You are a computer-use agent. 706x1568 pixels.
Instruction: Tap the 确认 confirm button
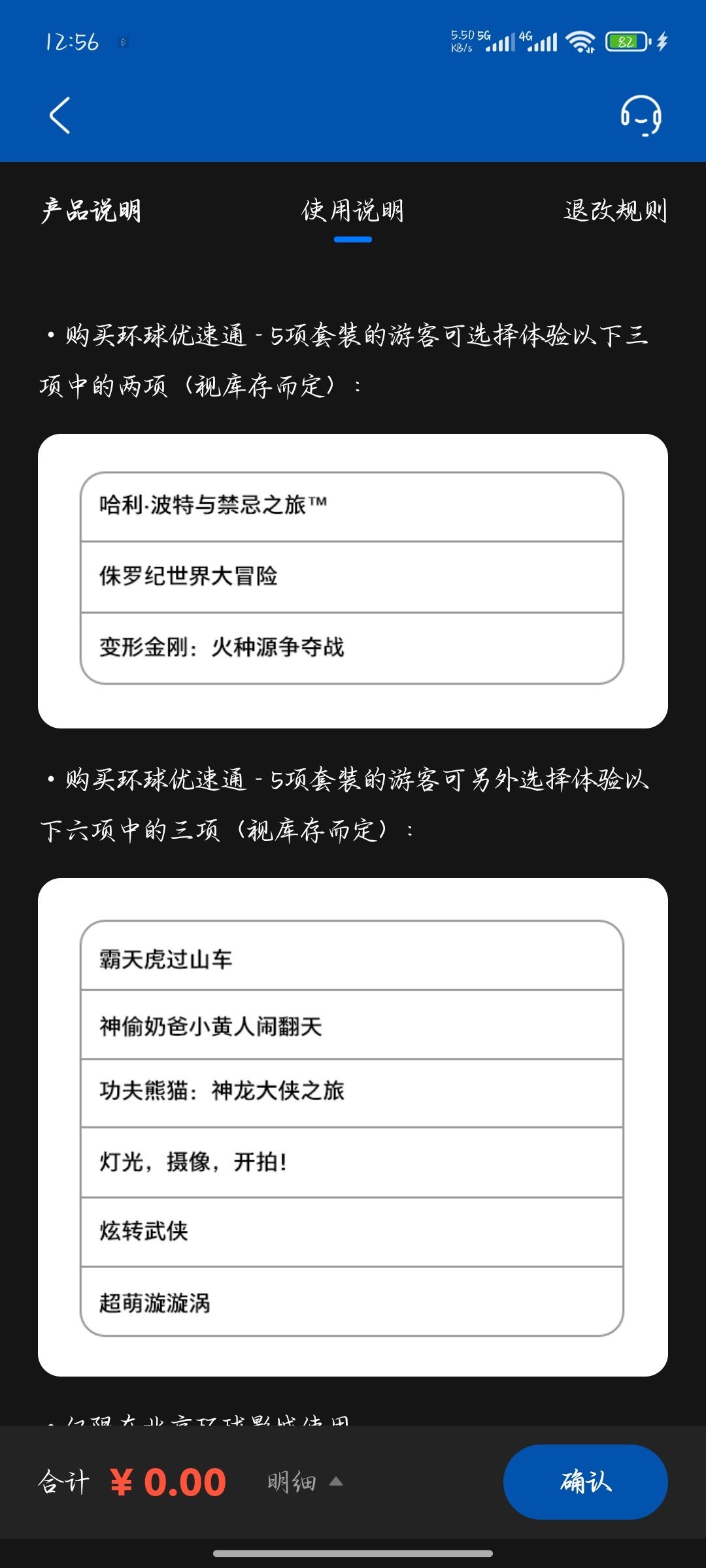pos(585,1482)
